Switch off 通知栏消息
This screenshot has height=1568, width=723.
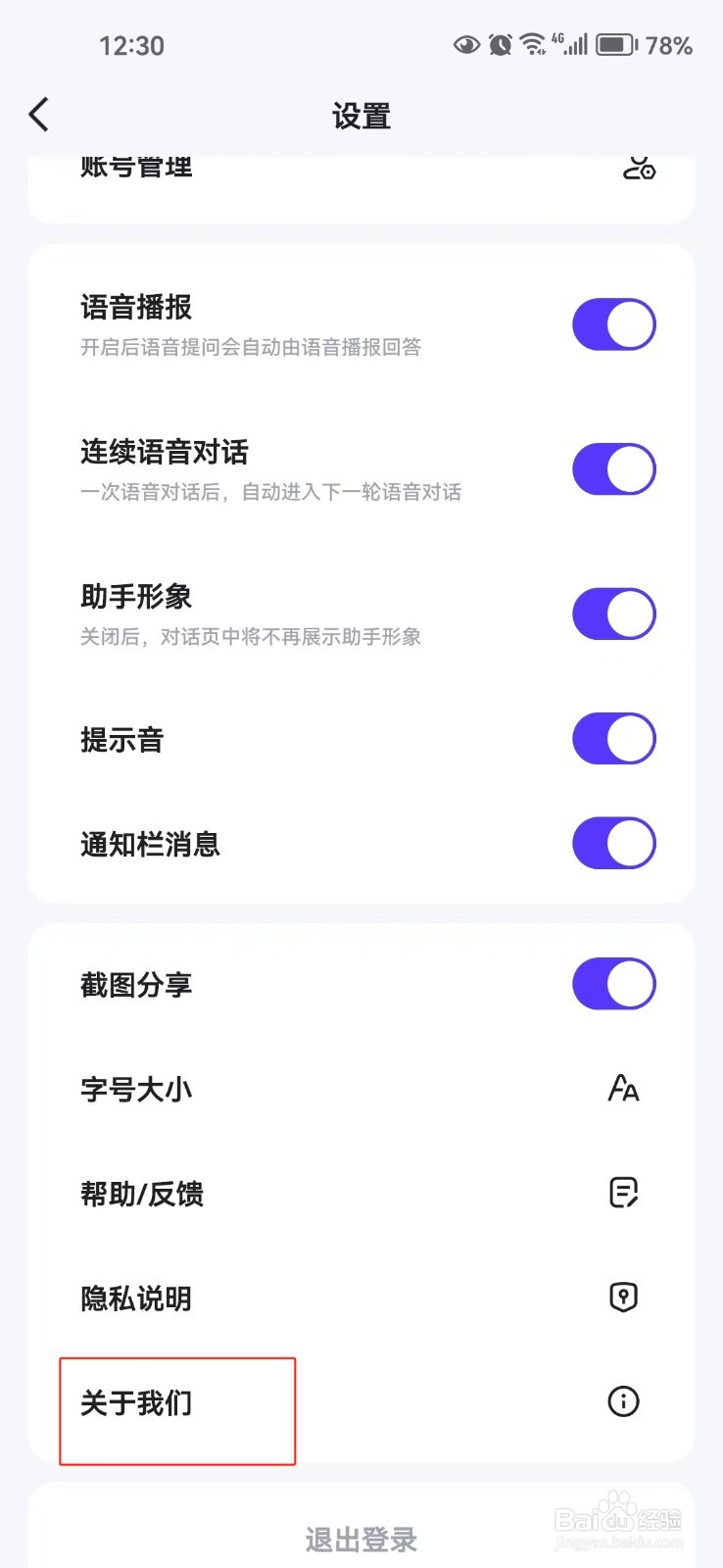pos(614,844)
